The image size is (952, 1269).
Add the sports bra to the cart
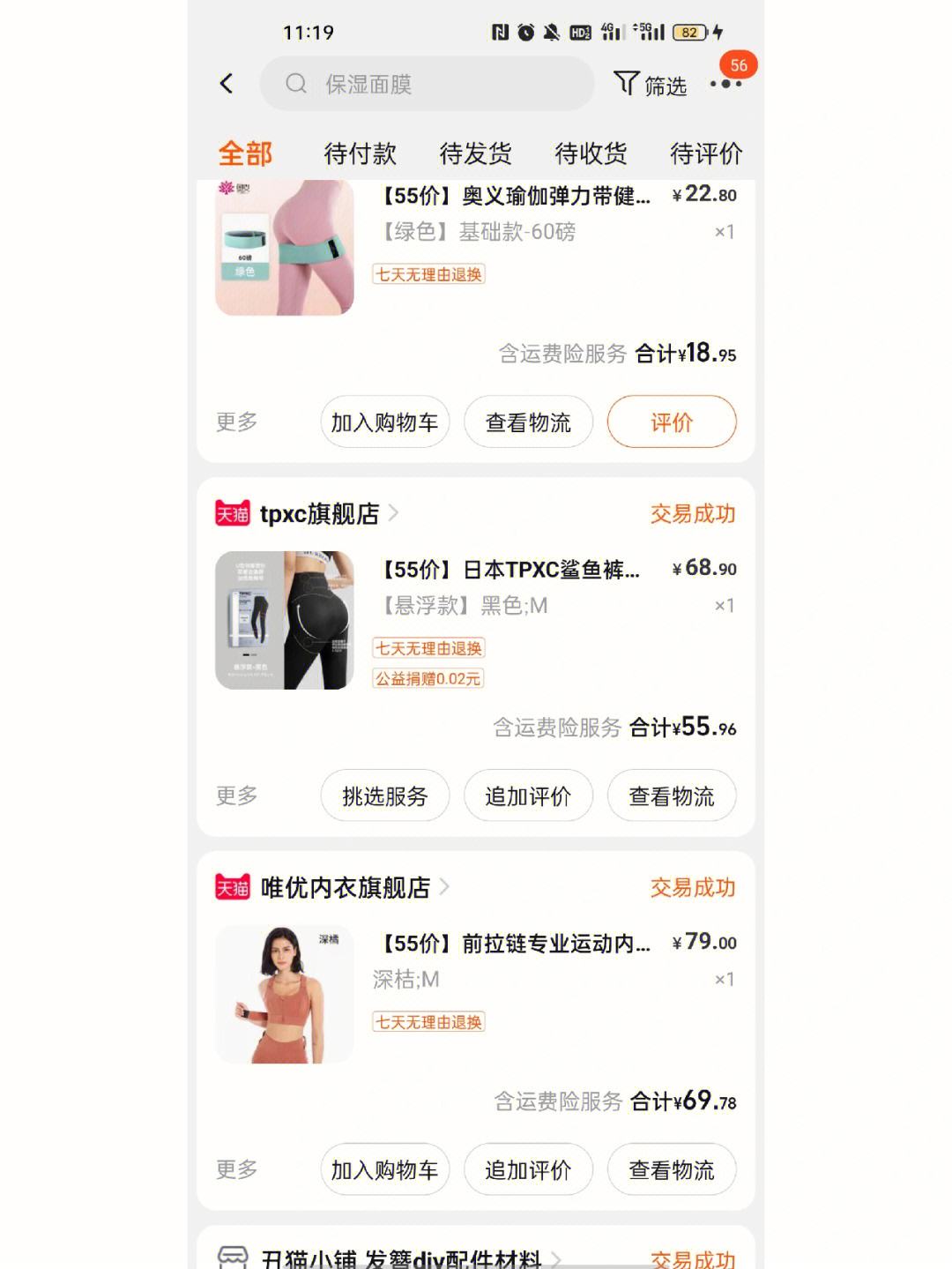pyautogui.click(x=384, y=1170)
